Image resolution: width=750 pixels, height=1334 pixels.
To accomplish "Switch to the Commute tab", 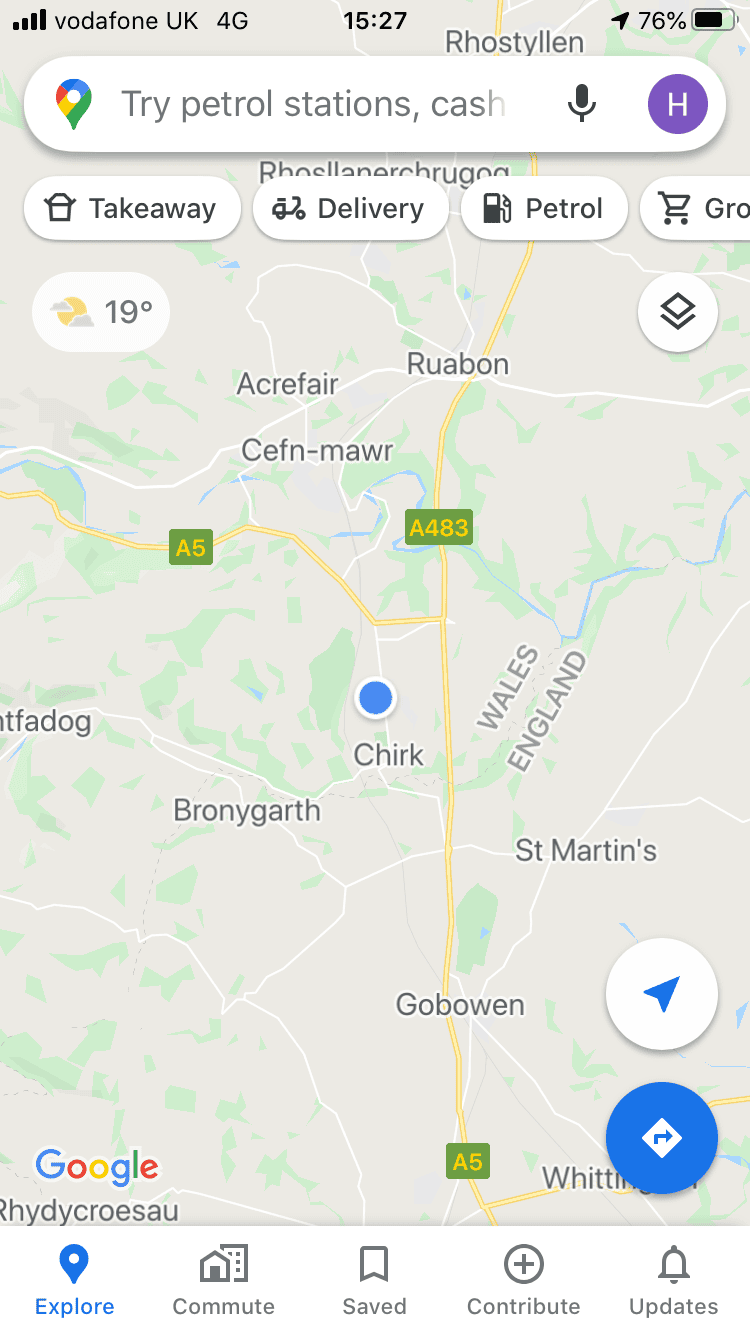I will pos(224,1280).
